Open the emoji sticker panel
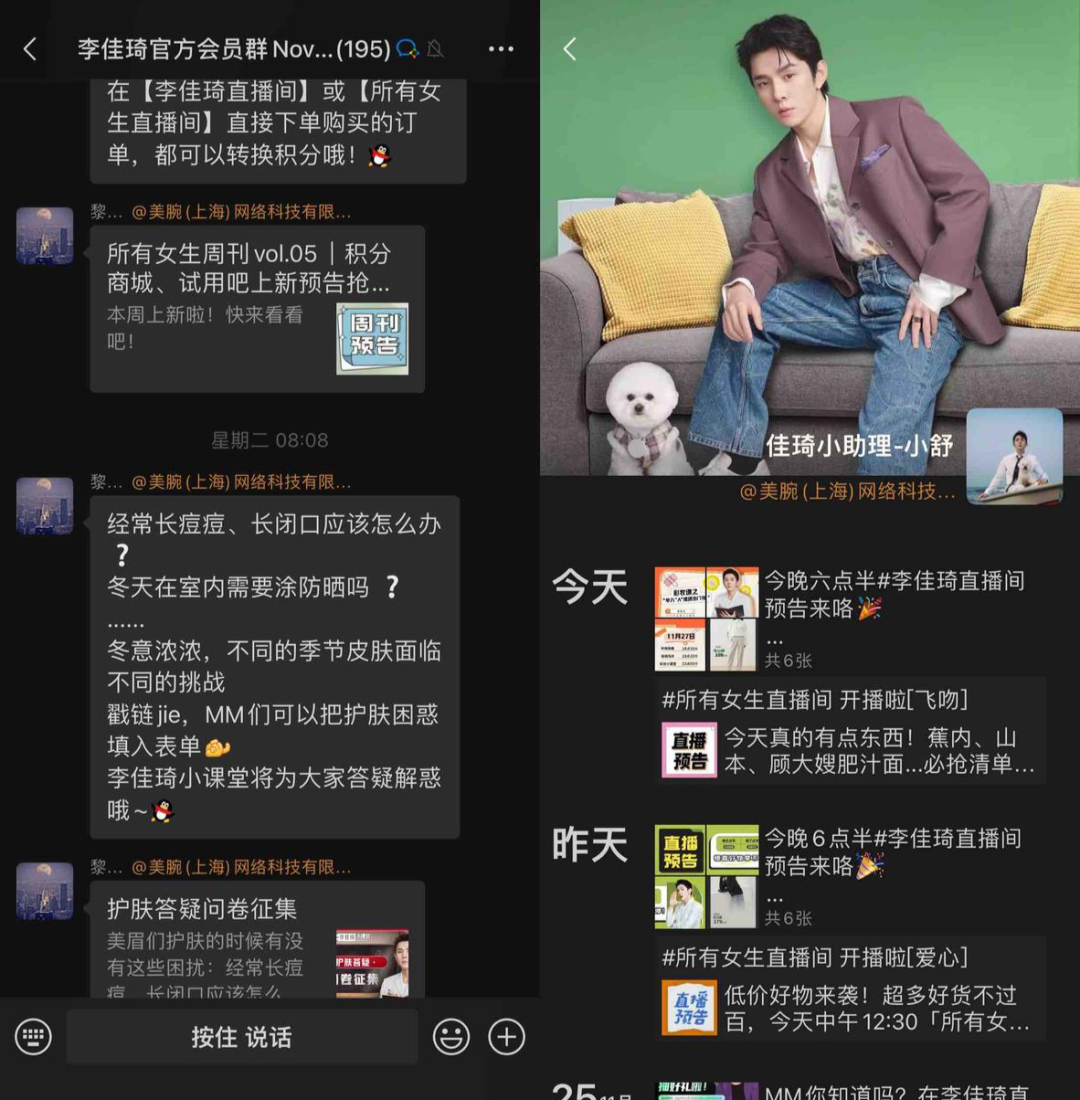 pyautogui.click(x=451, y=1037)
